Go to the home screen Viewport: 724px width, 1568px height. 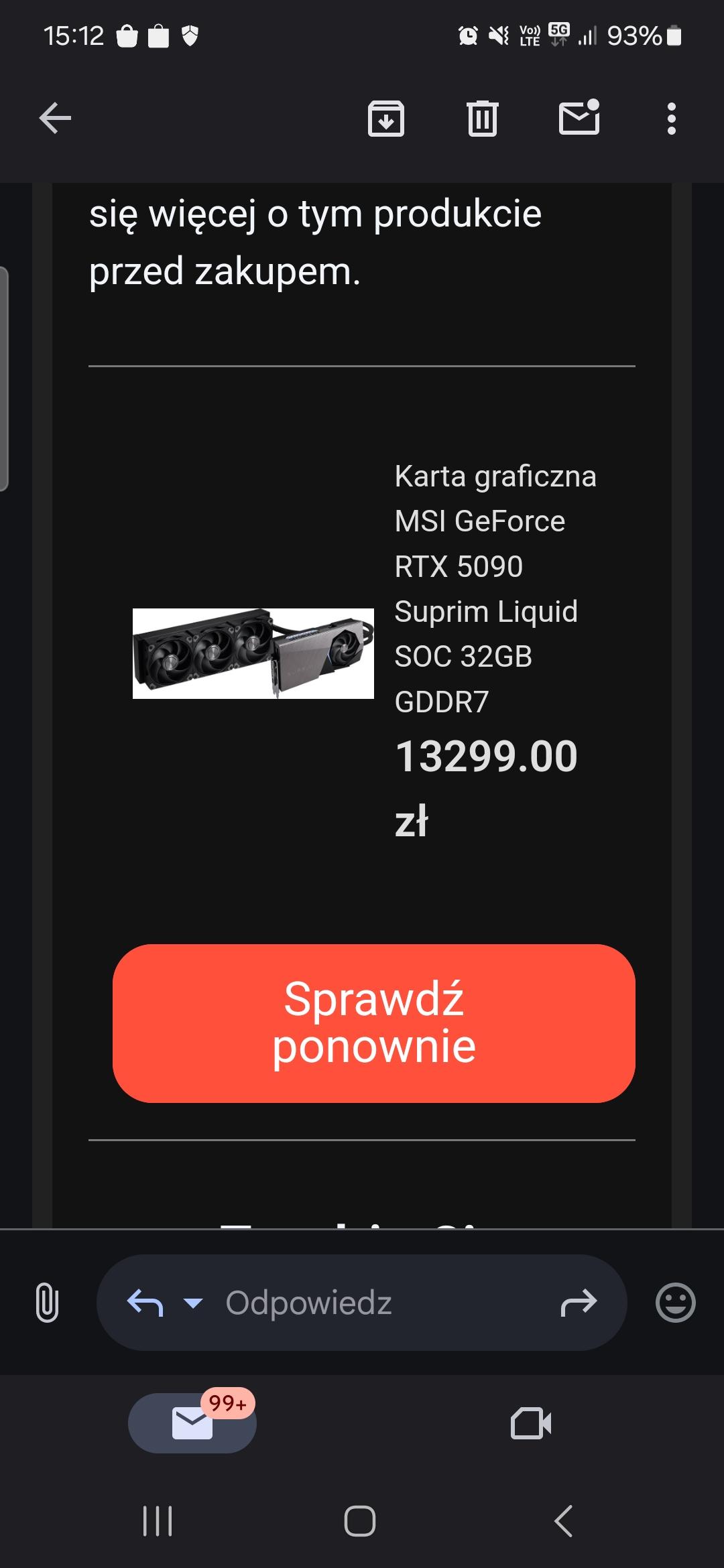coord(360,1521)
